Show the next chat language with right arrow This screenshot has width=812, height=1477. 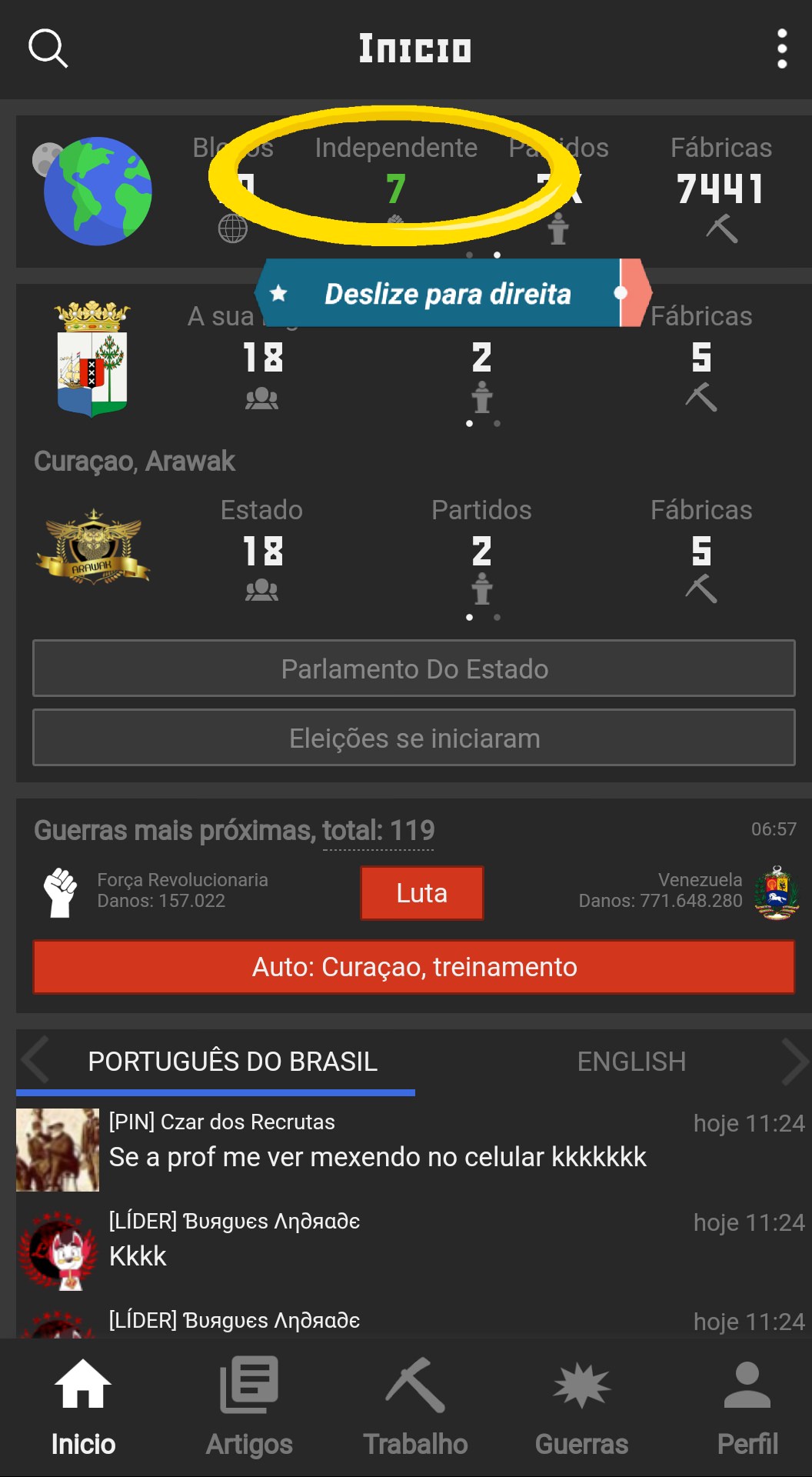[x=795, y=1062]
